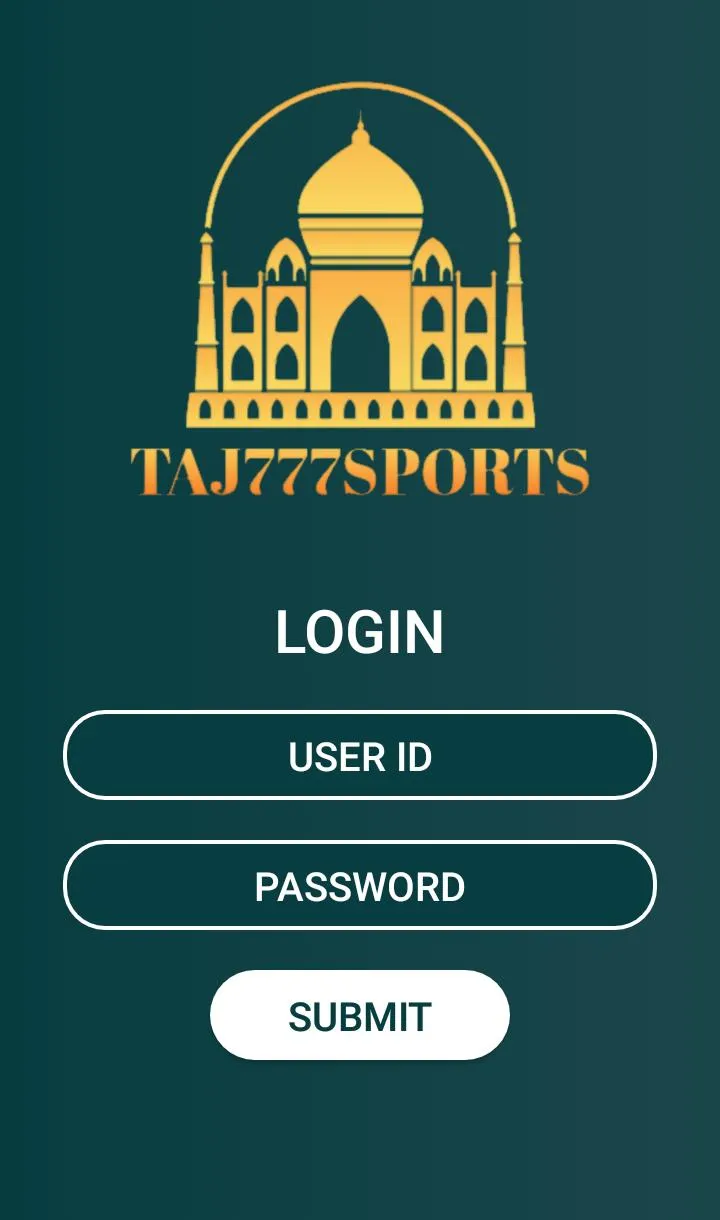Screen dimensions: 720x1220
Task: Focus the PASSWORD input field
Action: (360, 885)
